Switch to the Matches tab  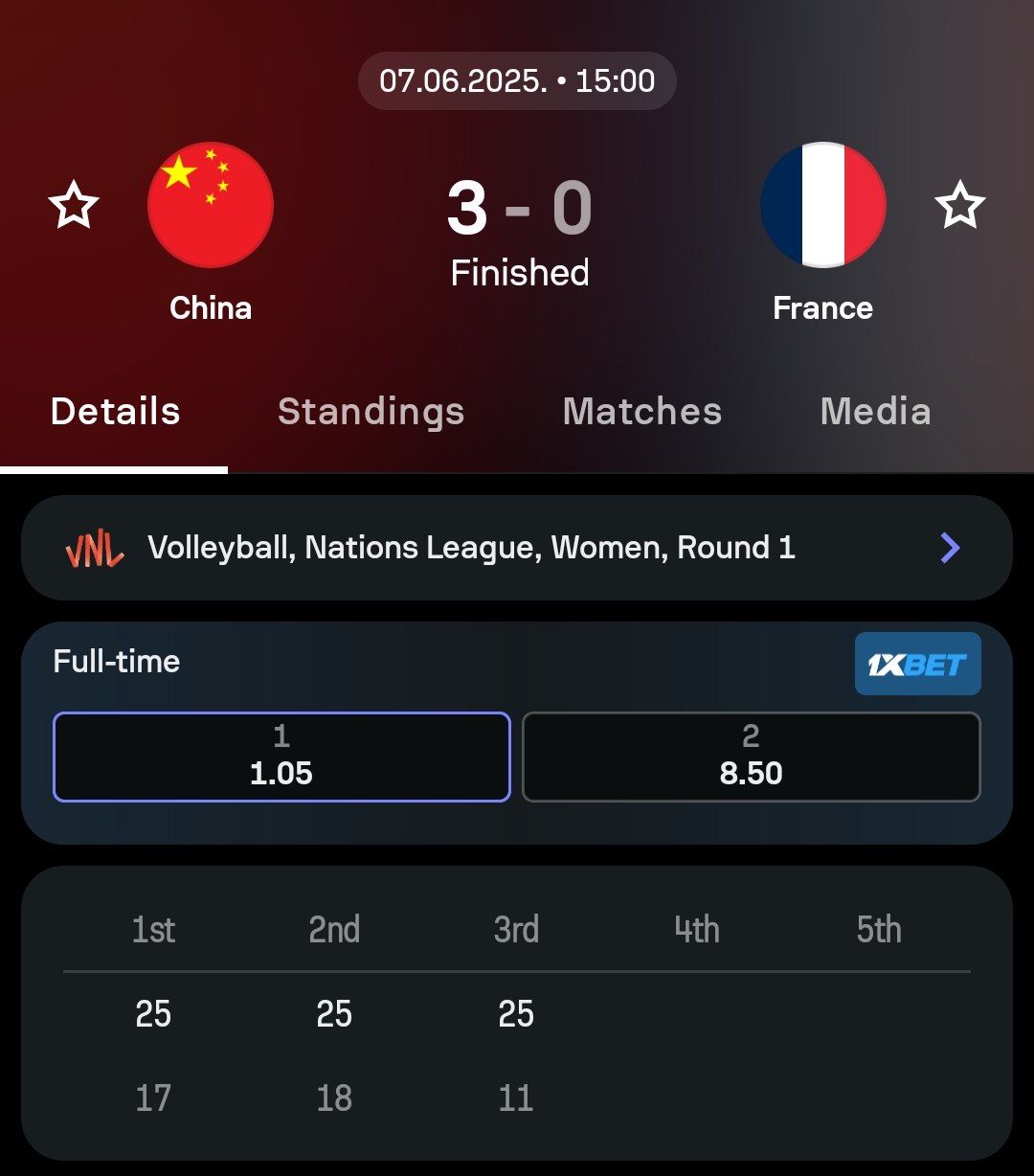[641, 412]
